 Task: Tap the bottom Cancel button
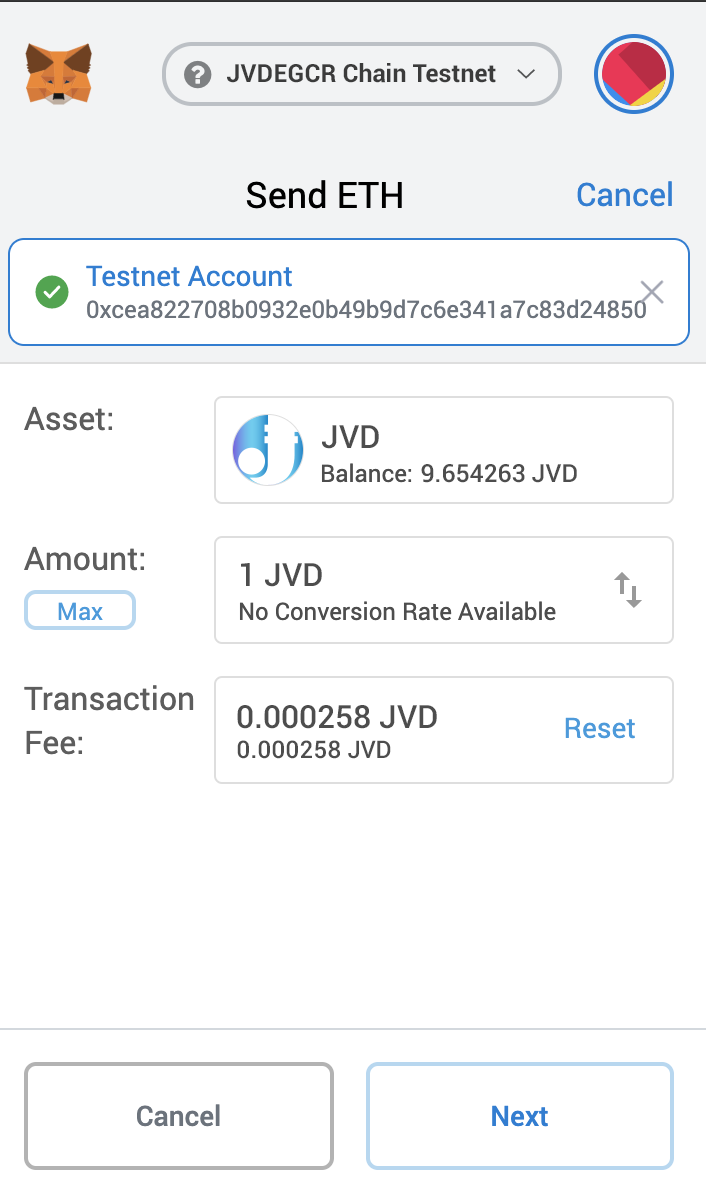click(179, 1116)
